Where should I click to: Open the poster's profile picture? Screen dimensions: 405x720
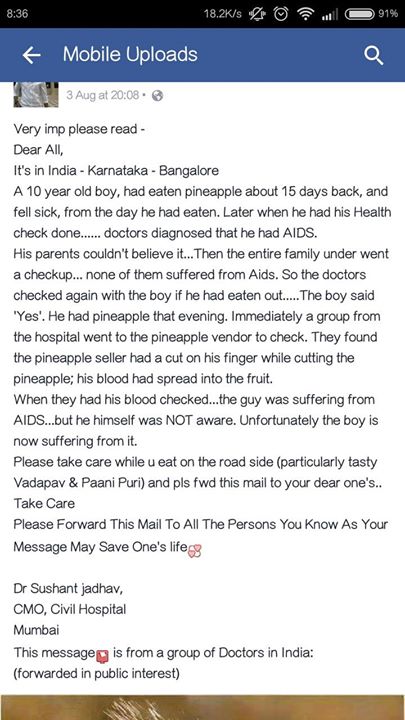(36, 95)
